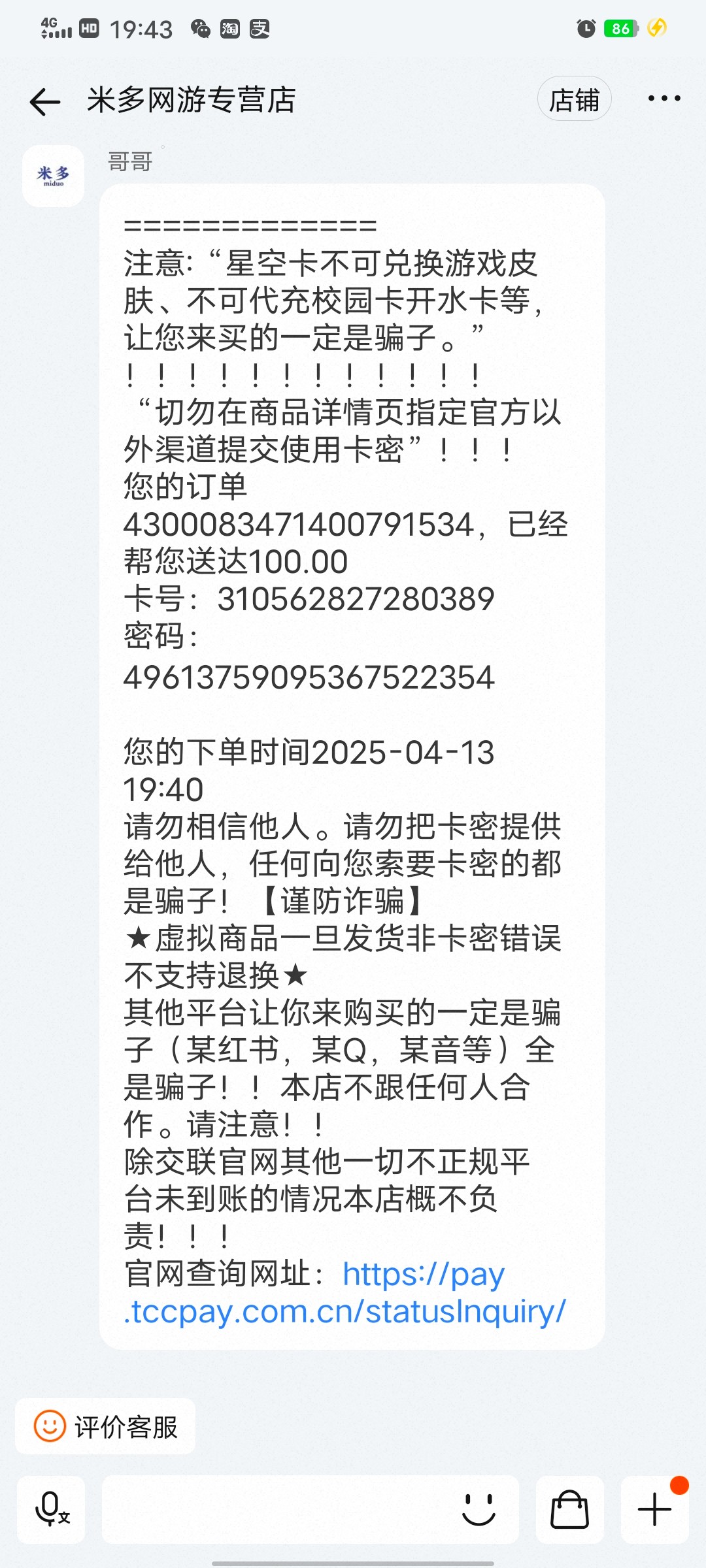Viewport: 706px width, 1568px height.
Task: Go back from the 米多网游专营店 chat
Action: click(45, 101)
